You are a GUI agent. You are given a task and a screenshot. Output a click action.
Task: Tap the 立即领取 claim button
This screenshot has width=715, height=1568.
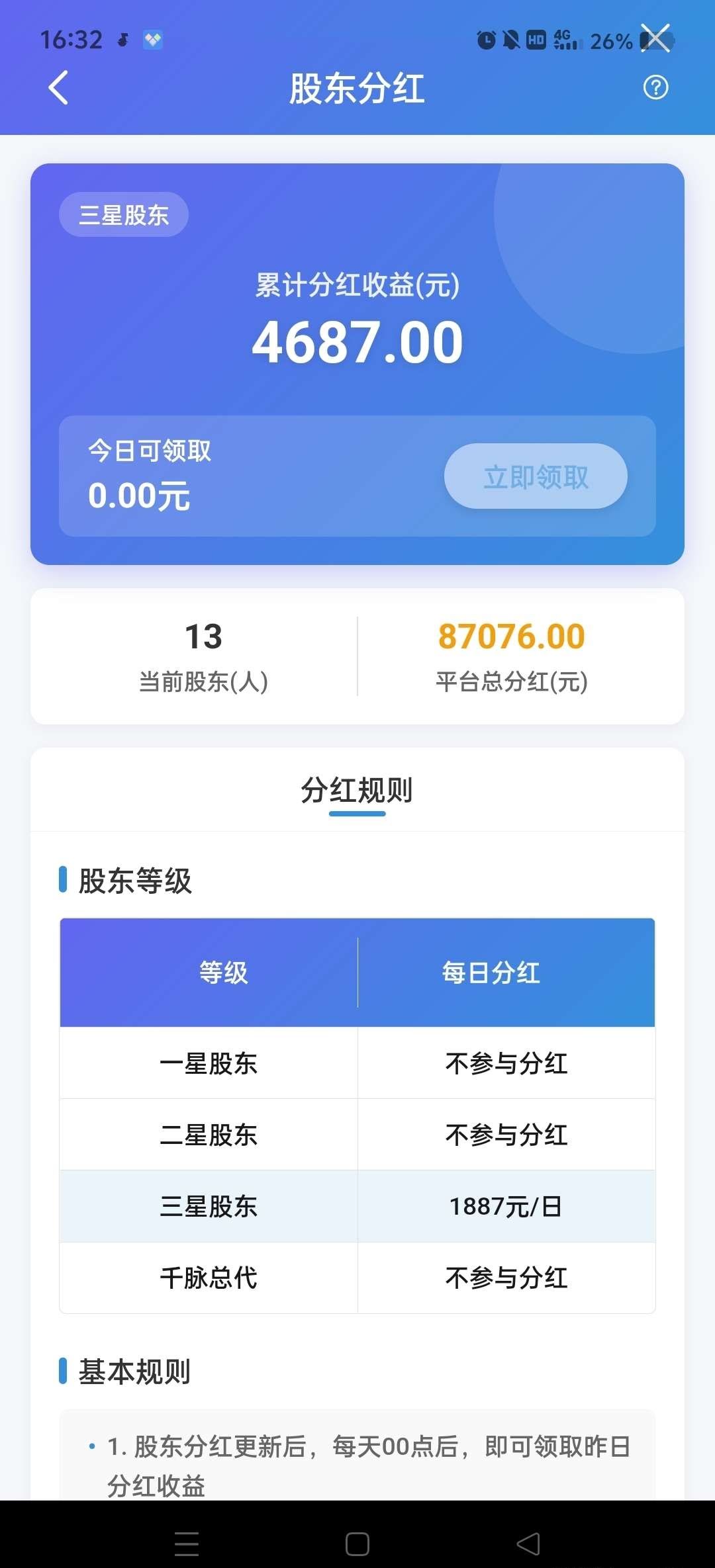536,476
